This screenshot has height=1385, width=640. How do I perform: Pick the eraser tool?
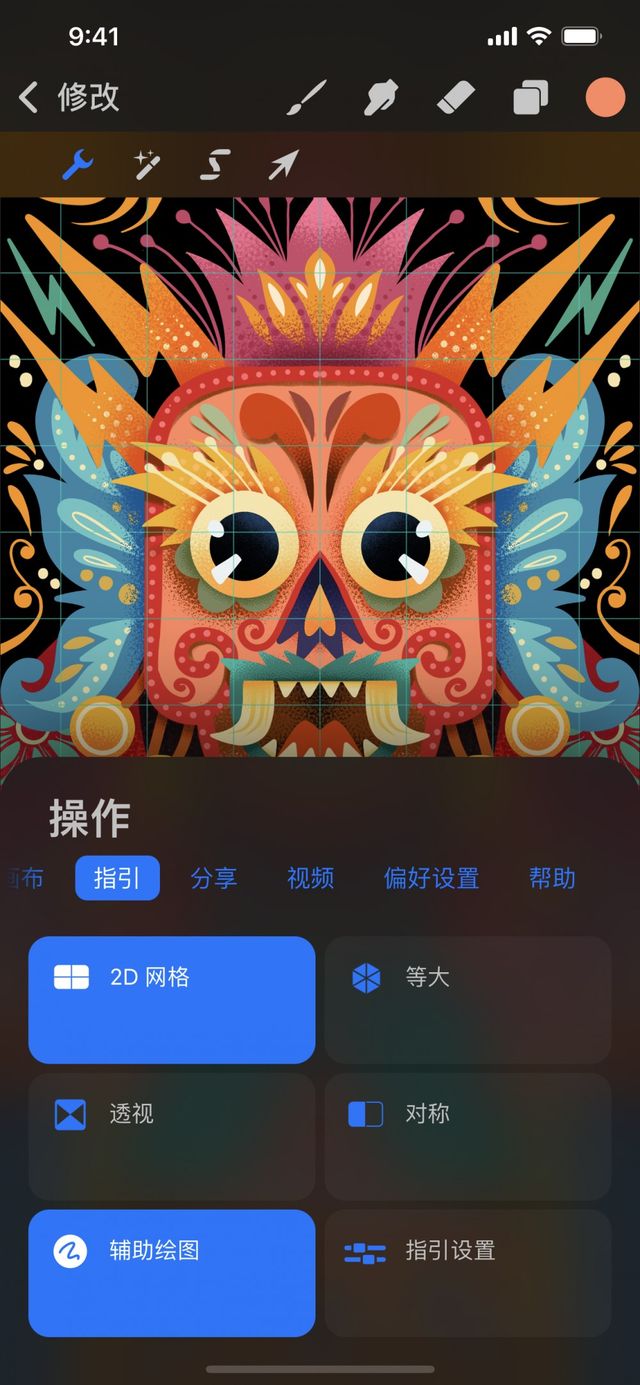pos(458,98)
